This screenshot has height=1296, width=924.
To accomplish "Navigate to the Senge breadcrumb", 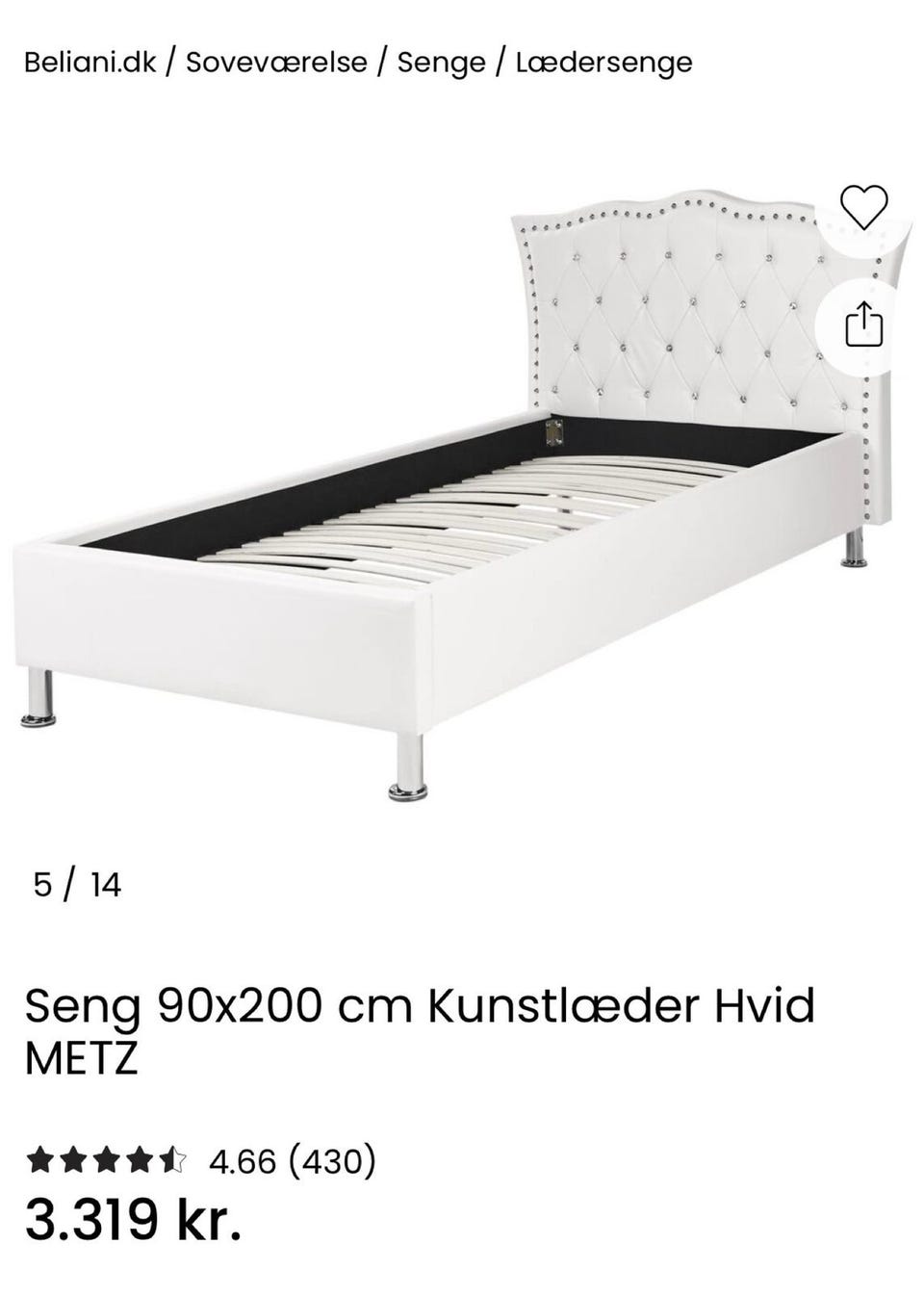I will click(441, 63).
